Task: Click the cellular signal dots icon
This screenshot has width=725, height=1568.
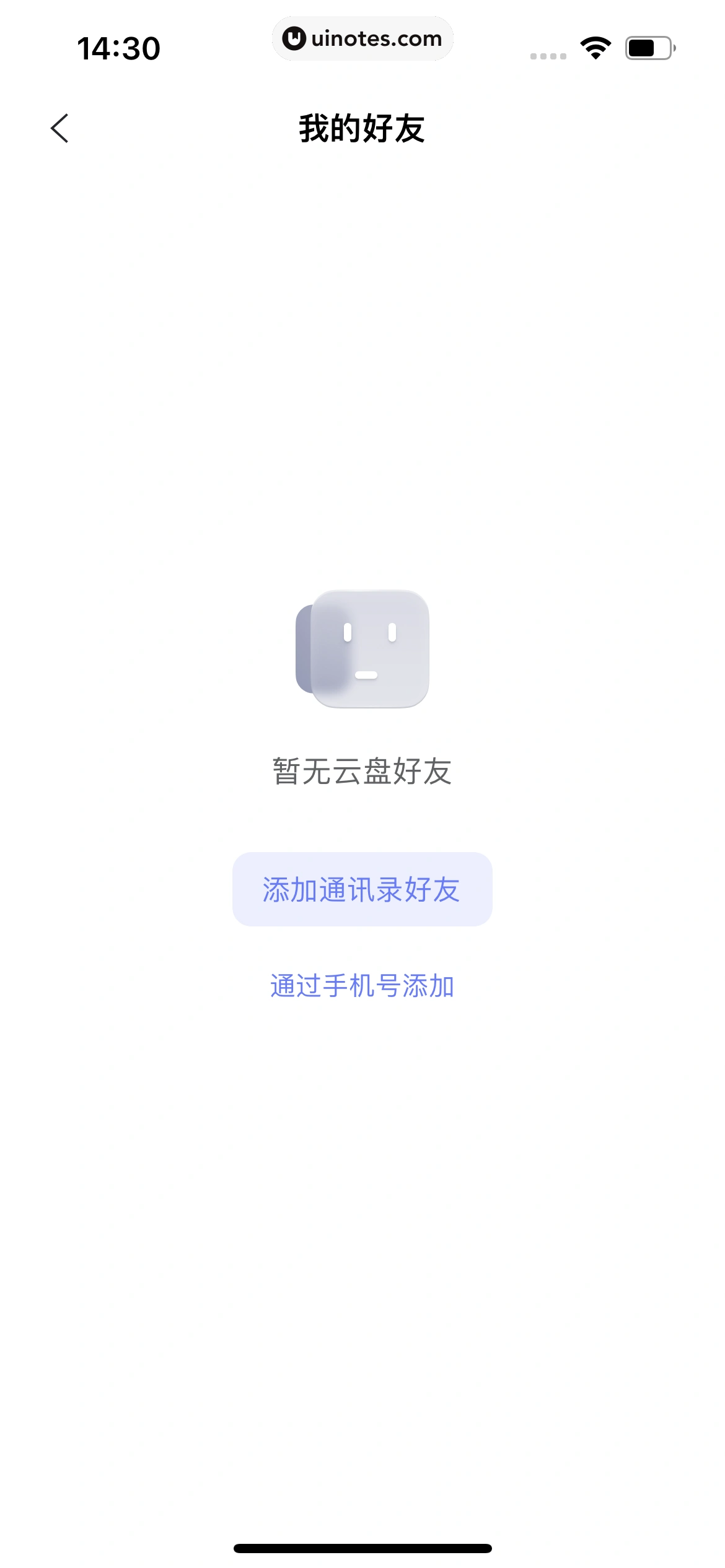Action: (x=548, y=55)
